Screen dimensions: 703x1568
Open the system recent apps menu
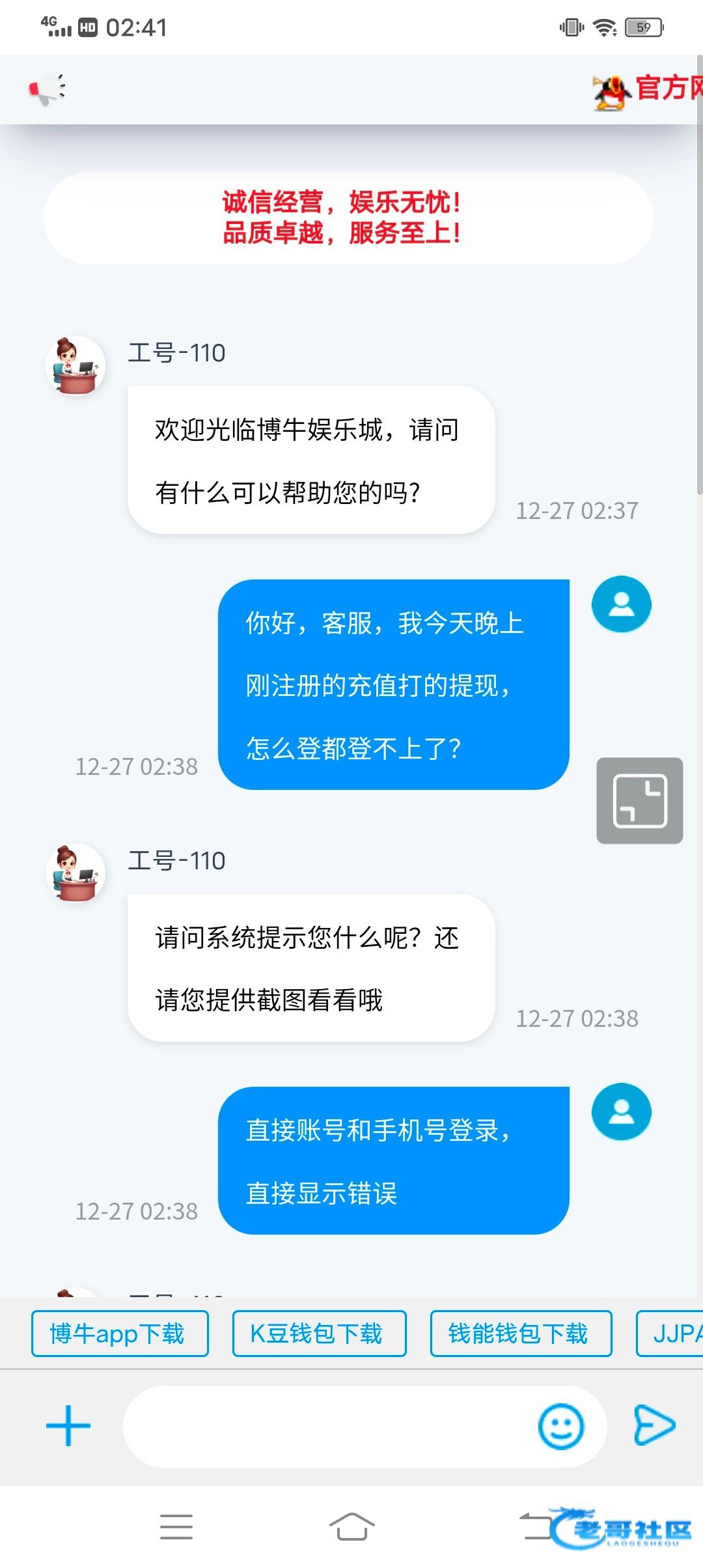click(x=176, y=1526)
